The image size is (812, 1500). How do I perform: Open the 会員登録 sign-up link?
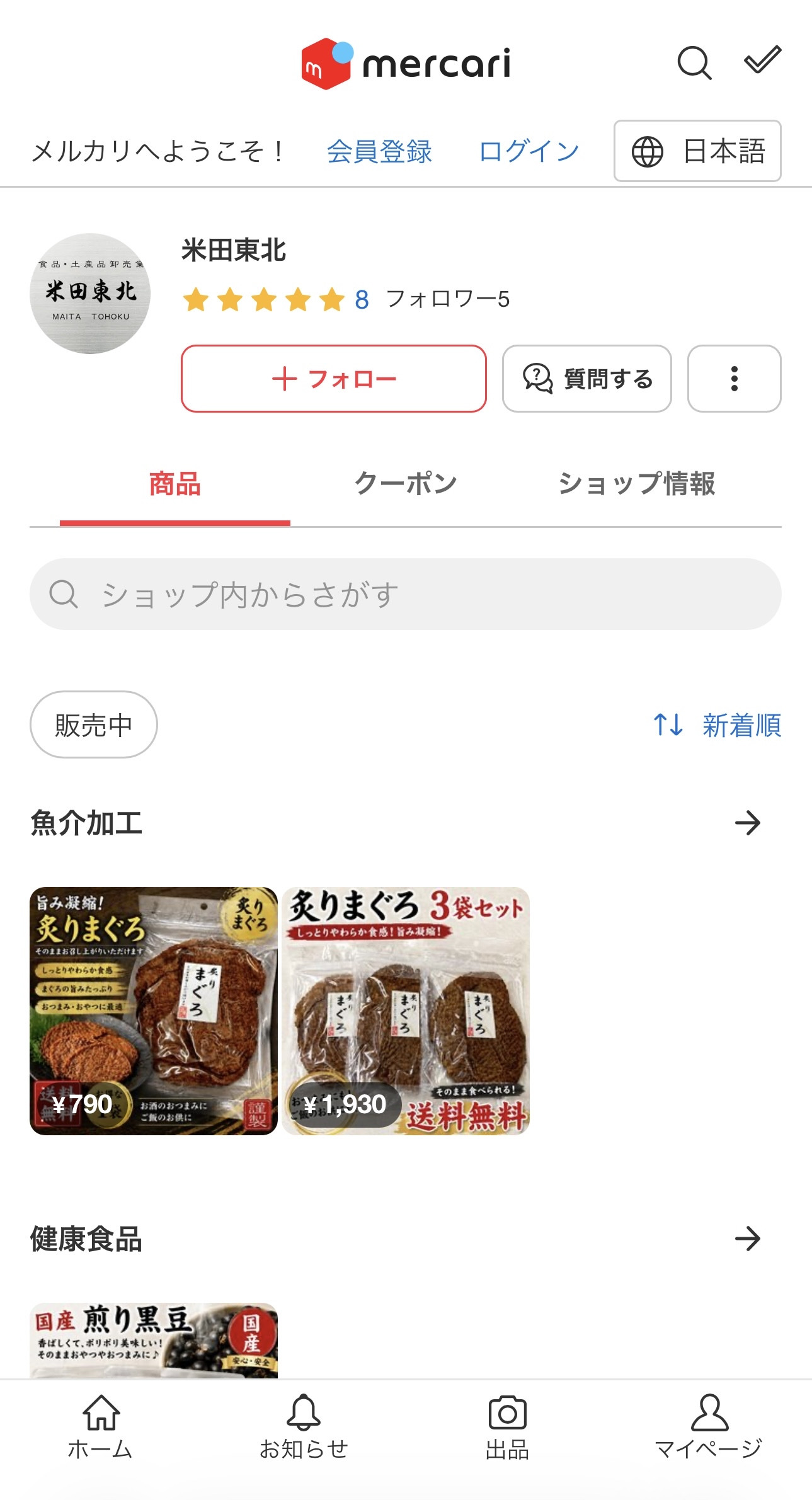(x=379, y=152)
